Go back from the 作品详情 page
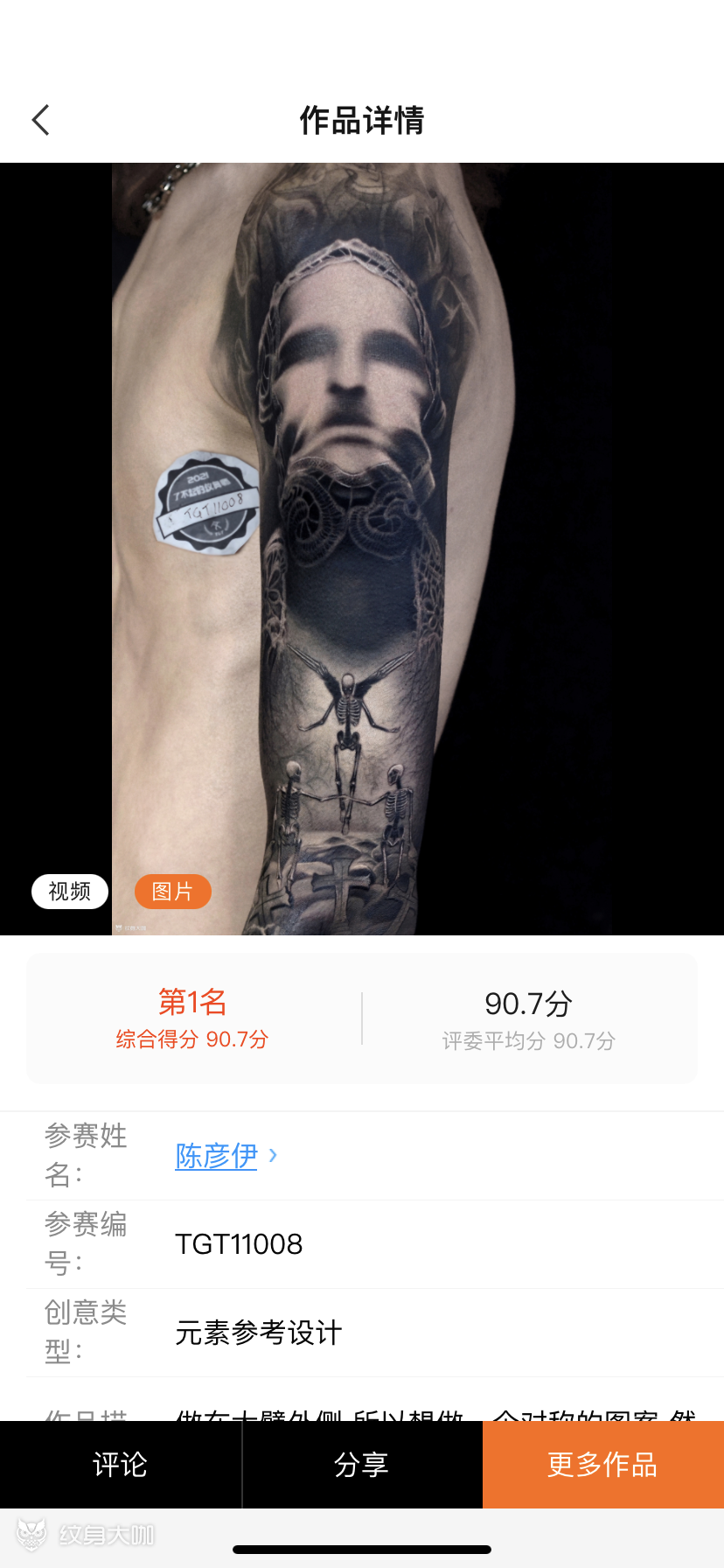This screenshot has height=1568, width=724. point(41,121)
